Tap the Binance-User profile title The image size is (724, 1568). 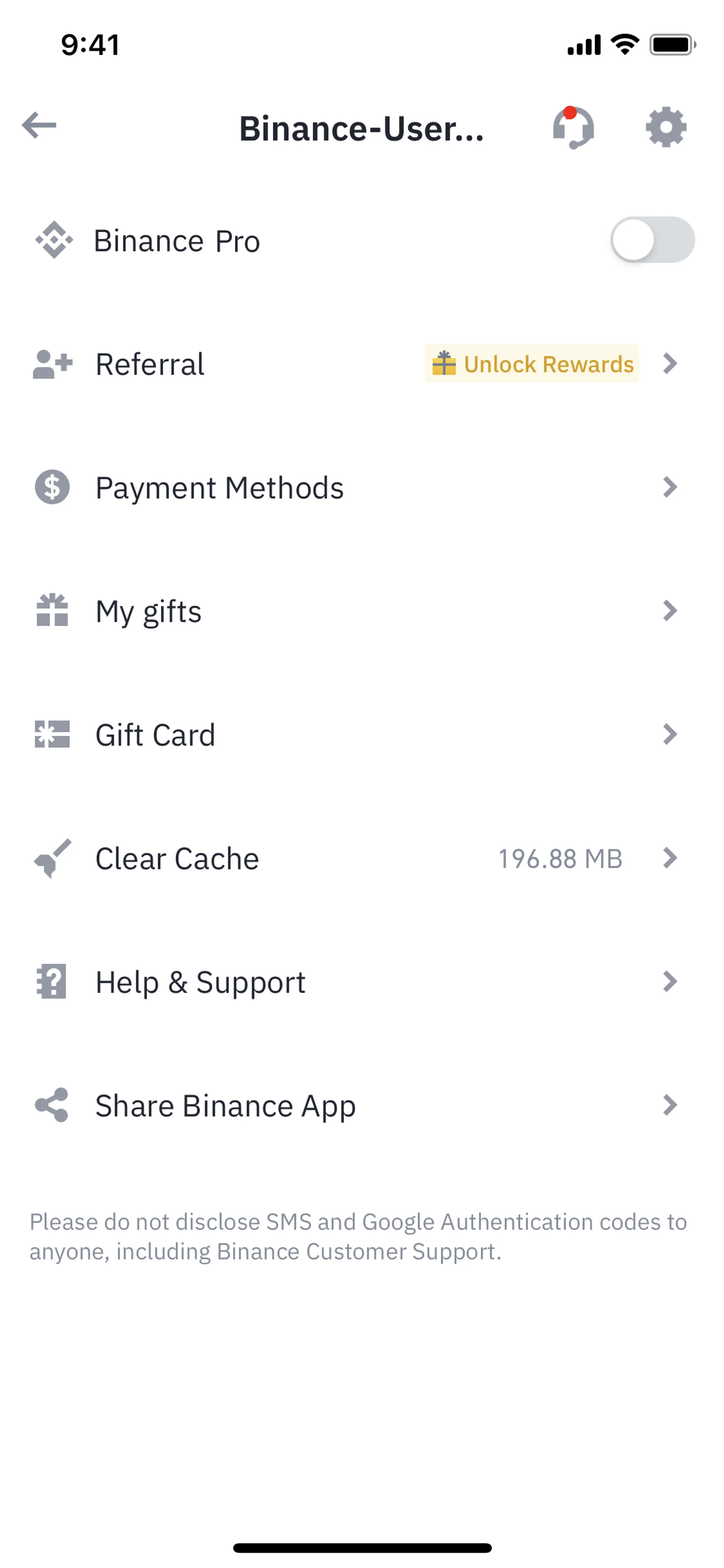[361, 128]
